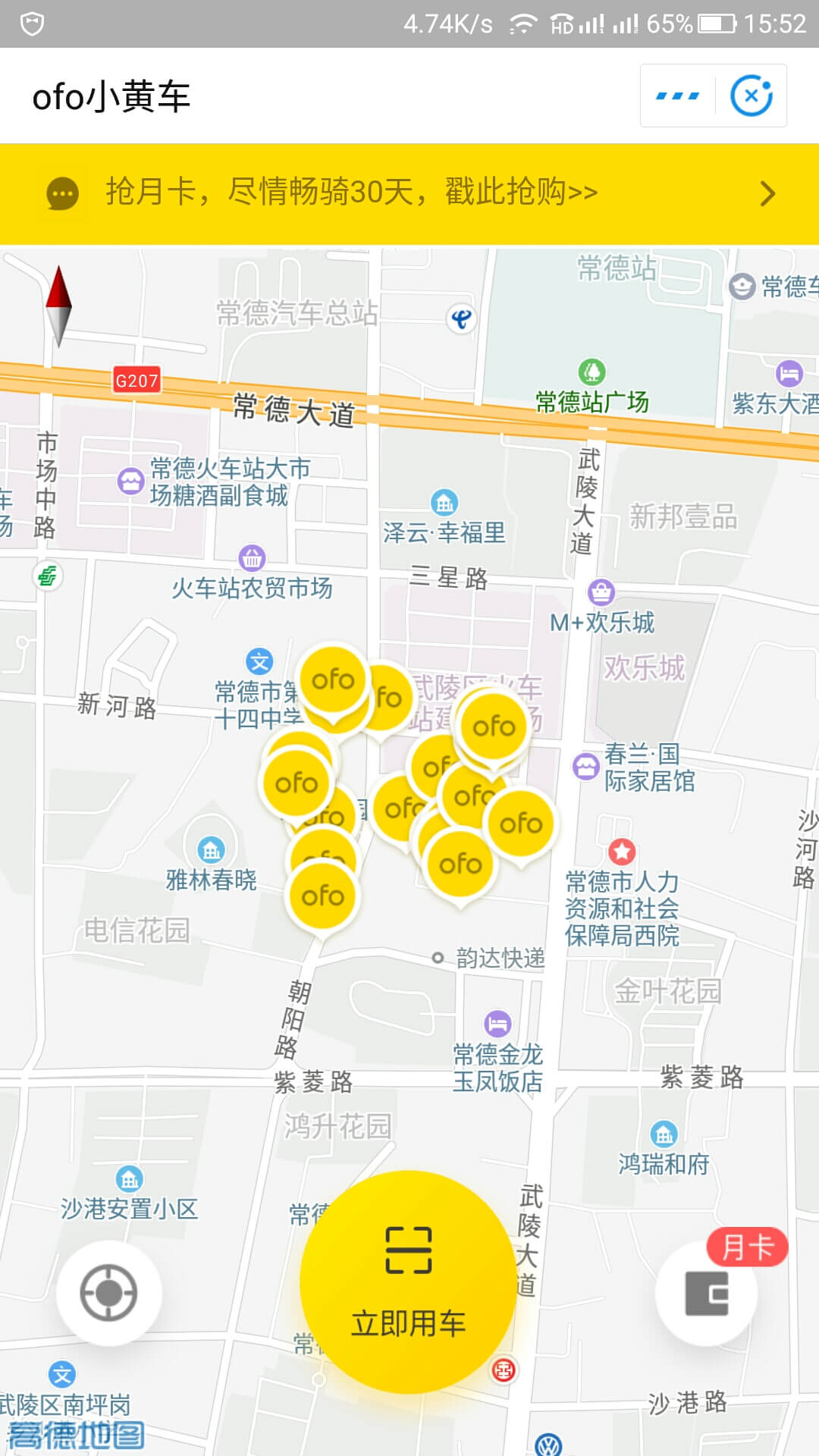Tap the scan button 立即用车
This screenshot has height=1456, width=819.
(408, 1282)
